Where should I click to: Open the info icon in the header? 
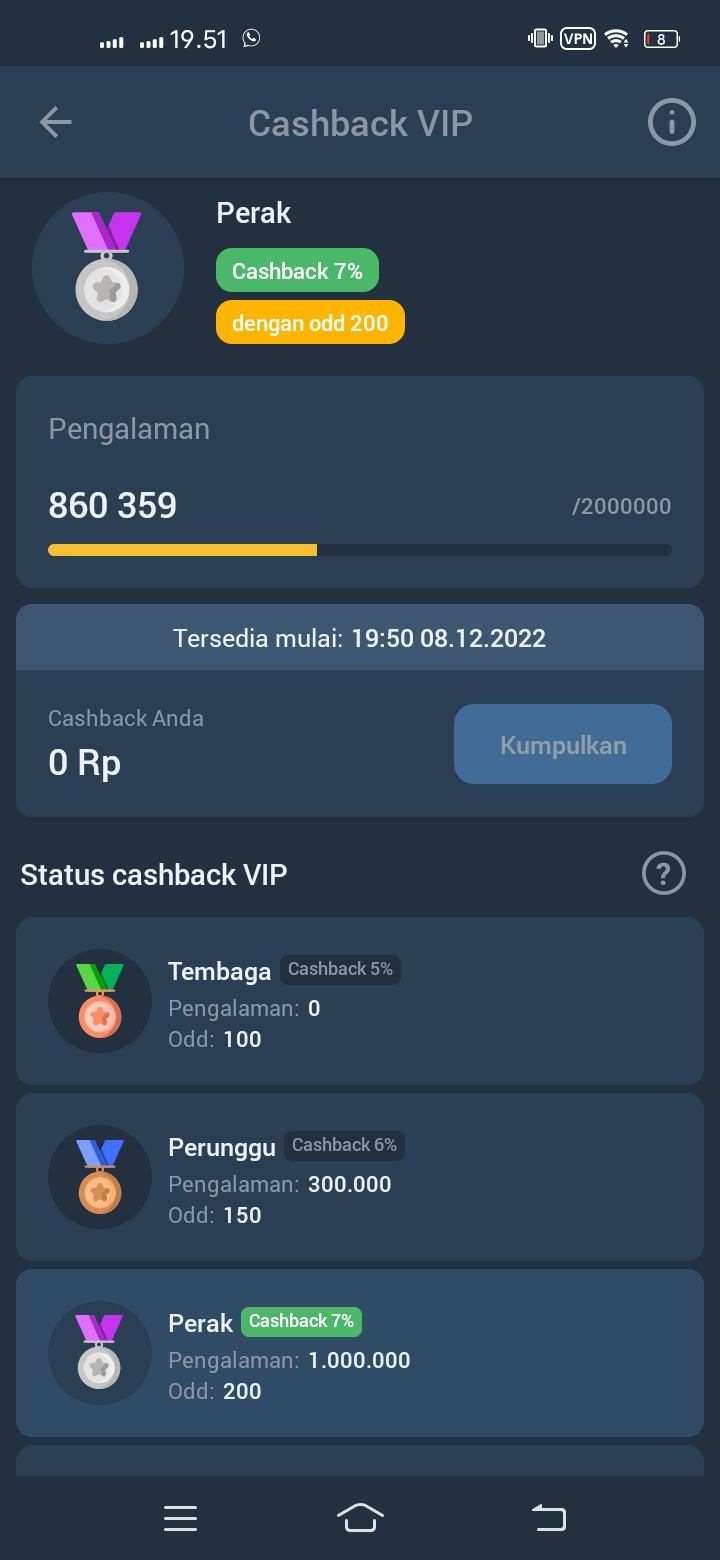pos(671,123)
